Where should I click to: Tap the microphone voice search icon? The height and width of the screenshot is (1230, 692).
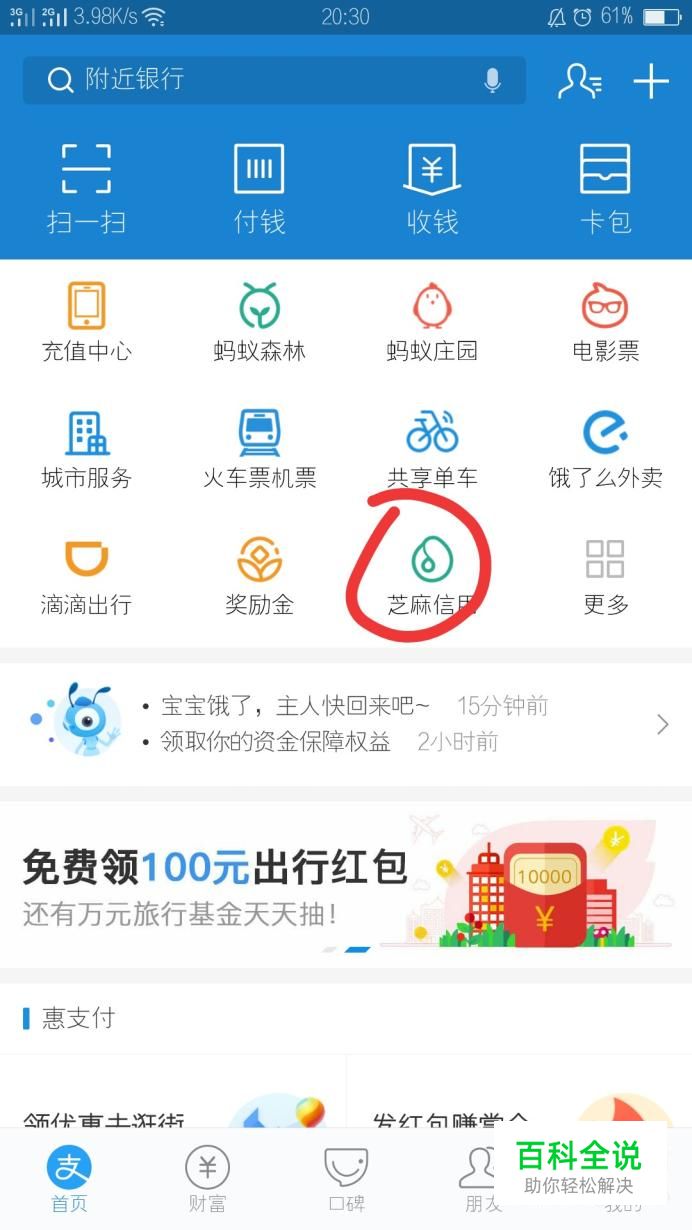point(492,80)
